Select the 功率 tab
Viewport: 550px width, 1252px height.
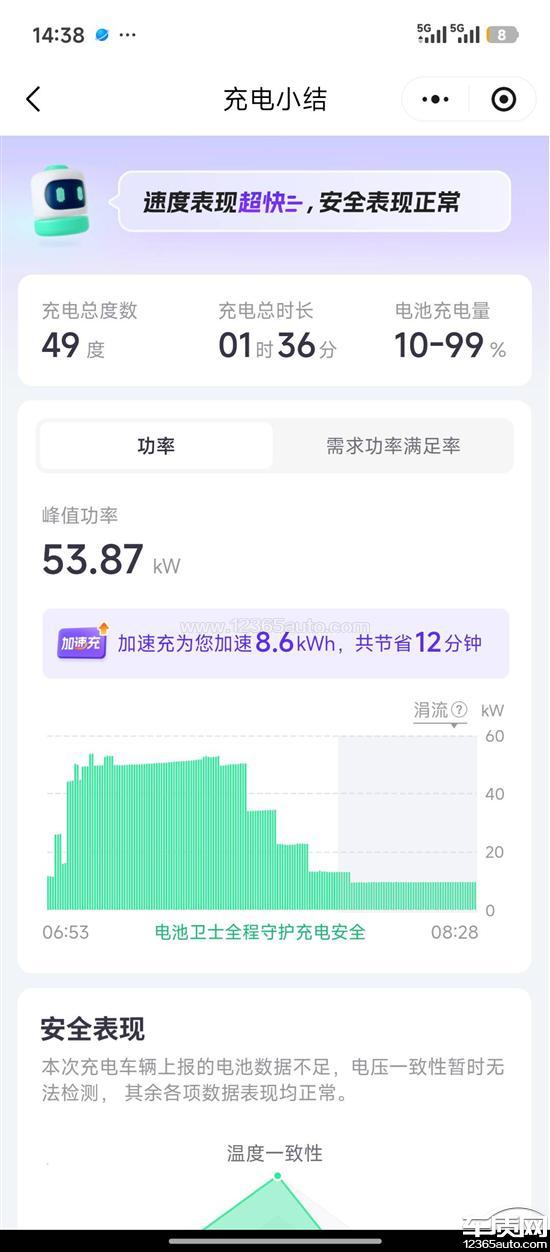point(156,446)
